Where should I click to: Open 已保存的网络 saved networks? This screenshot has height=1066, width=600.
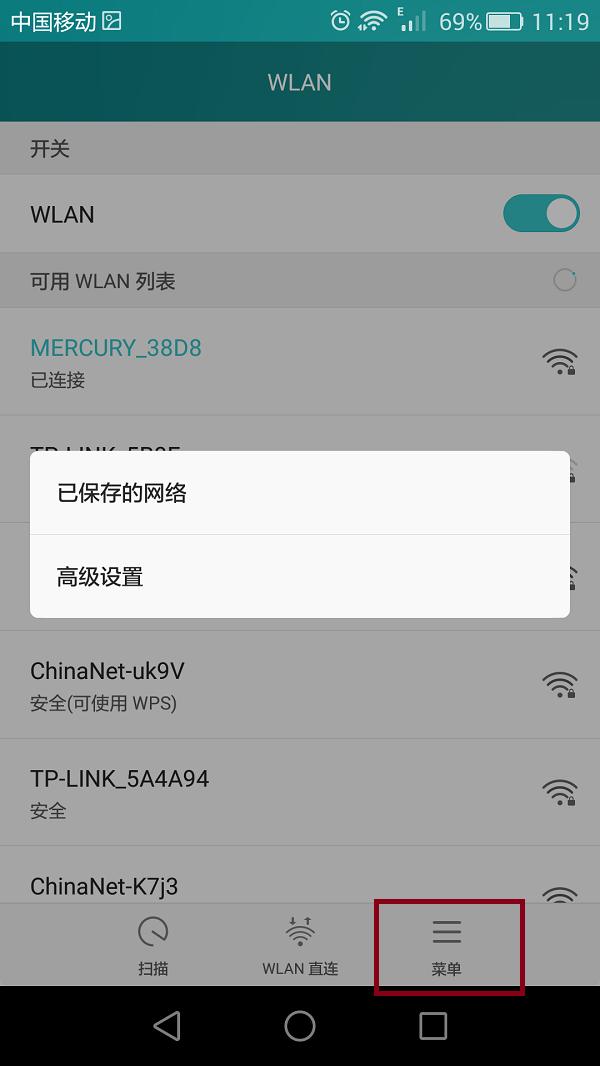300,493
